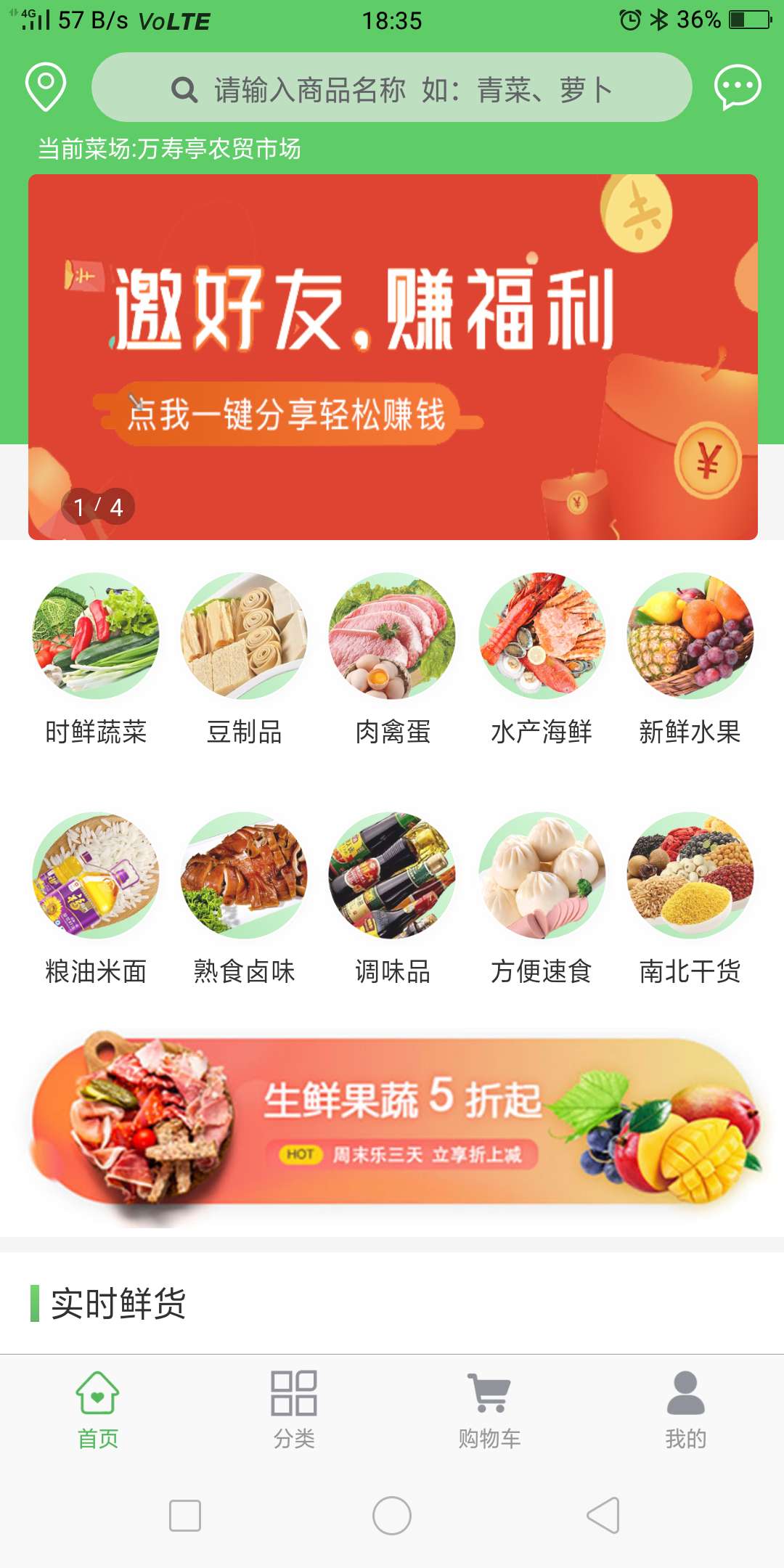The image size is (784, 1568).
Task: Switch to the 首页 tab
Action: click(98, 1410)
